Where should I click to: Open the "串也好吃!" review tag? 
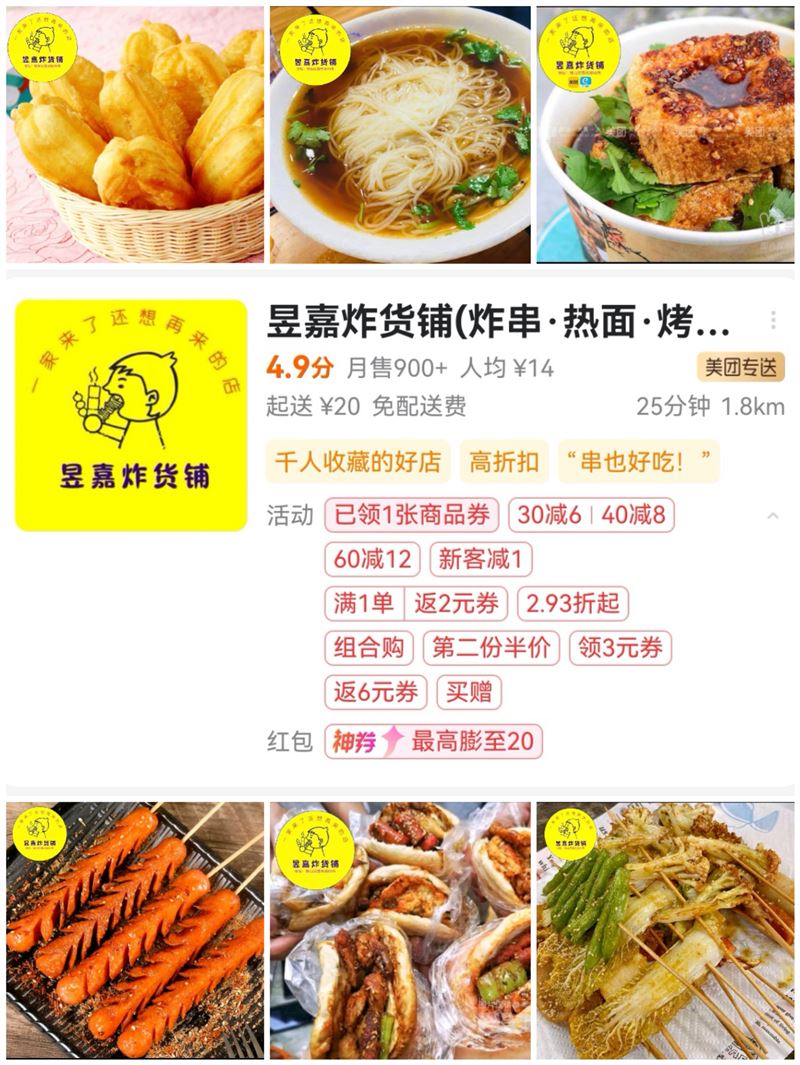[636, 463]
